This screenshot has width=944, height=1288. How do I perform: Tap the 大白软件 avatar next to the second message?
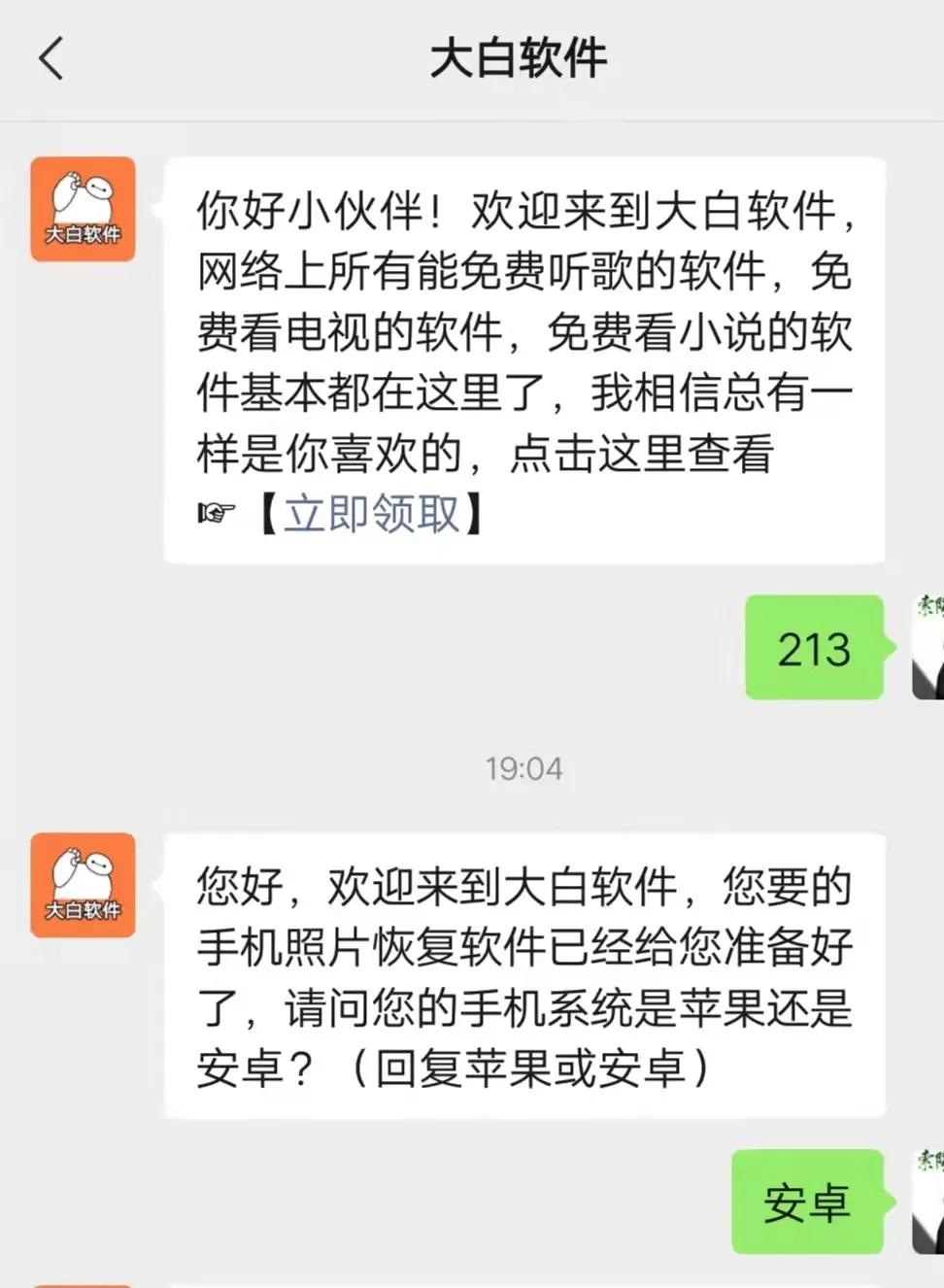(83, 886)
